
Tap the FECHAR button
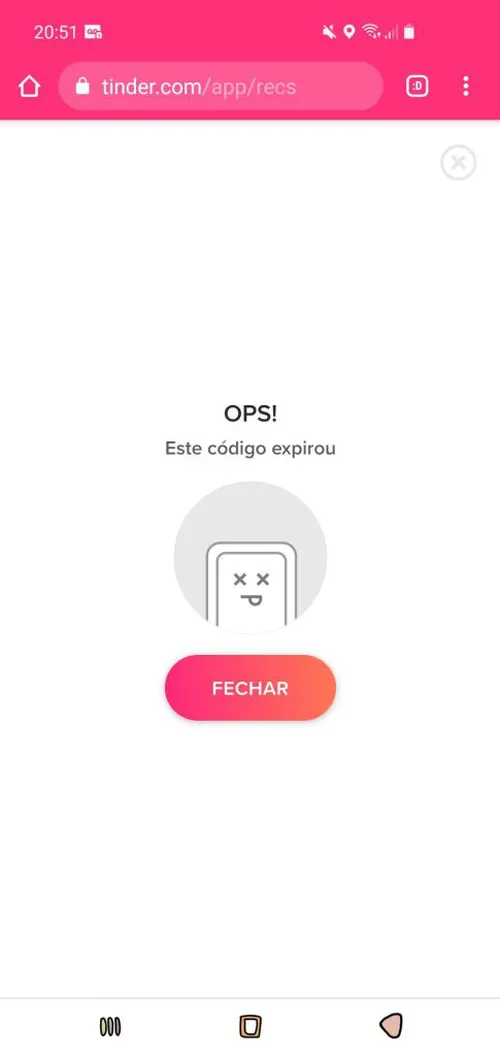250,688
